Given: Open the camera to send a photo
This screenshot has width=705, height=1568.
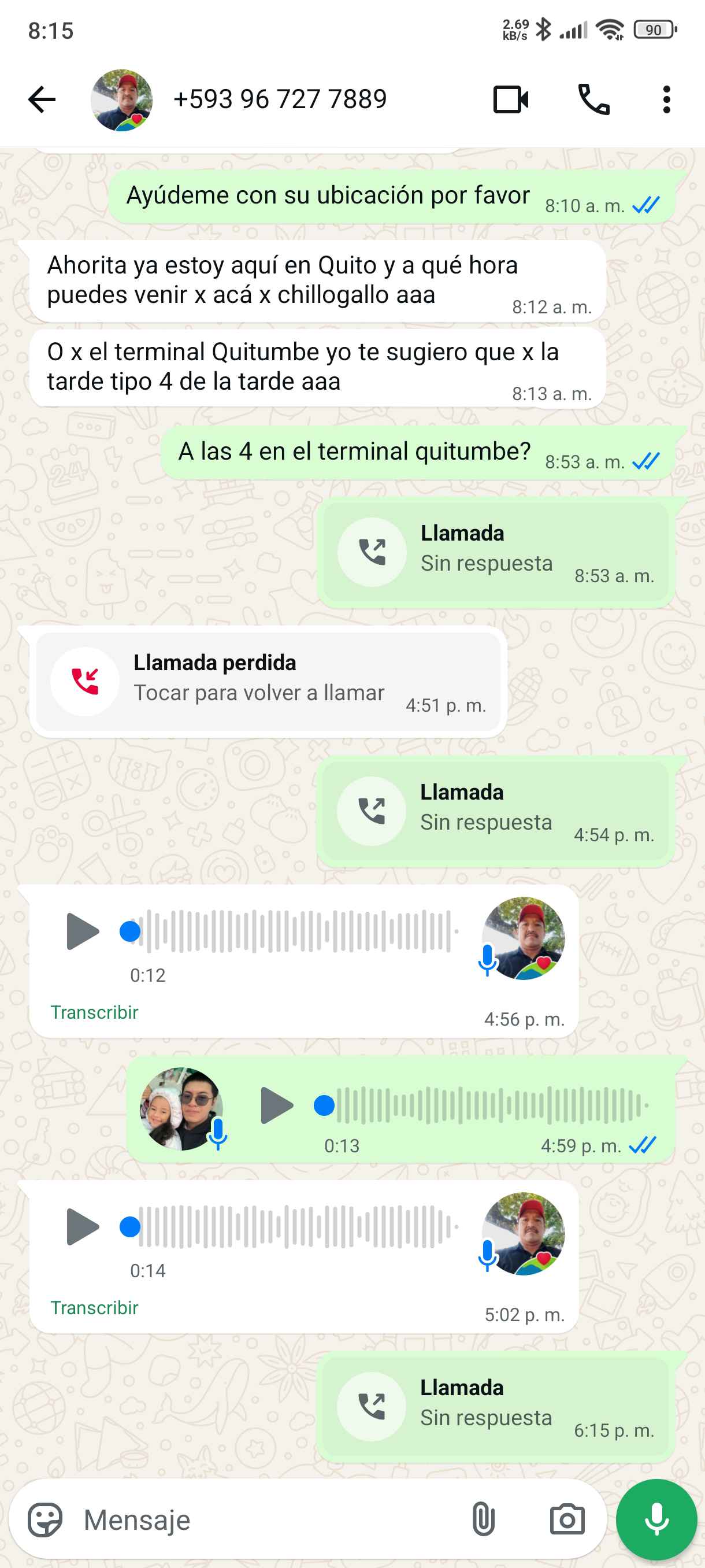Looking at the screenshot, I should [567, 1520].
